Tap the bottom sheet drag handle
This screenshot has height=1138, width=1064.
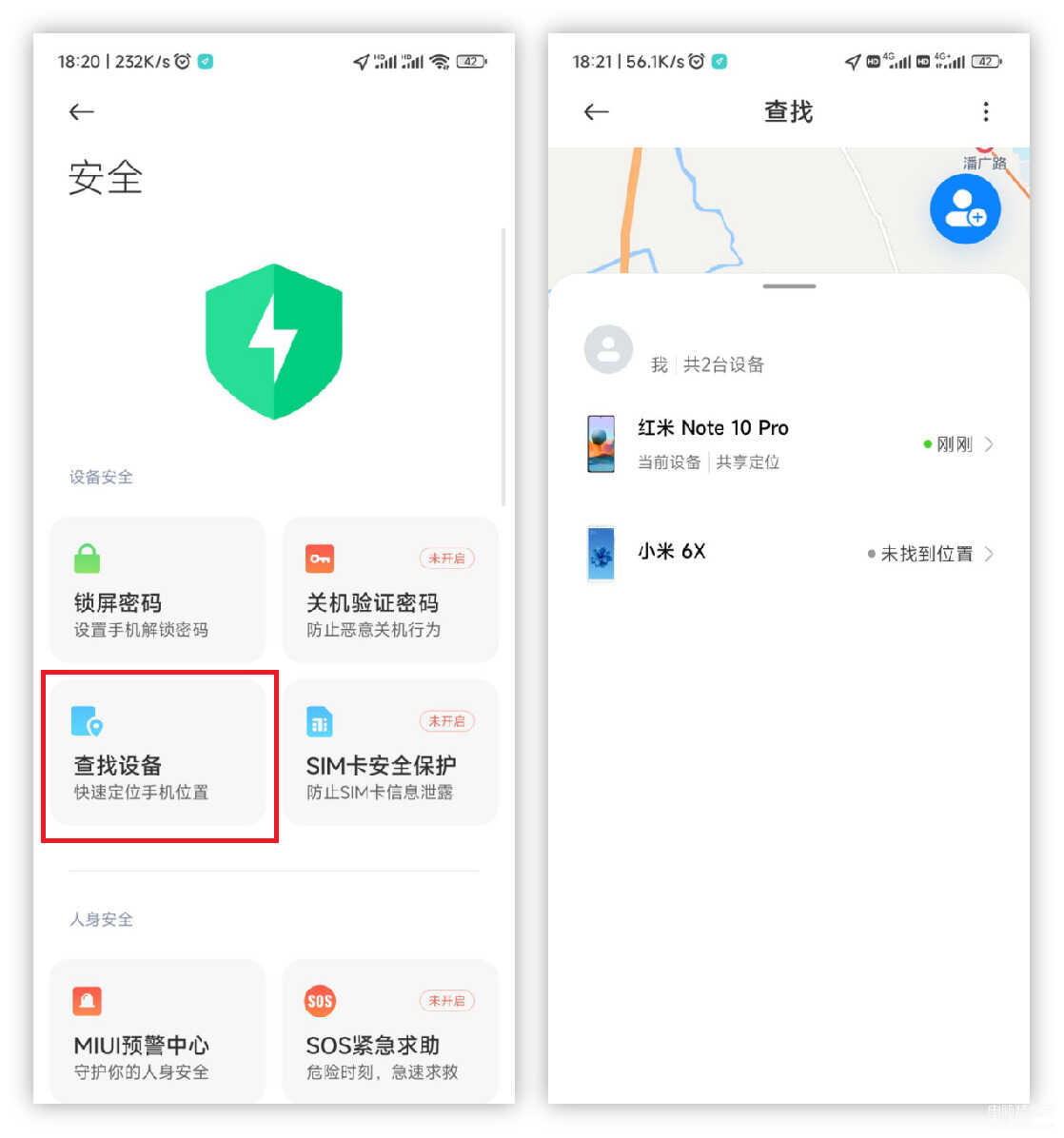click(788, 285)
